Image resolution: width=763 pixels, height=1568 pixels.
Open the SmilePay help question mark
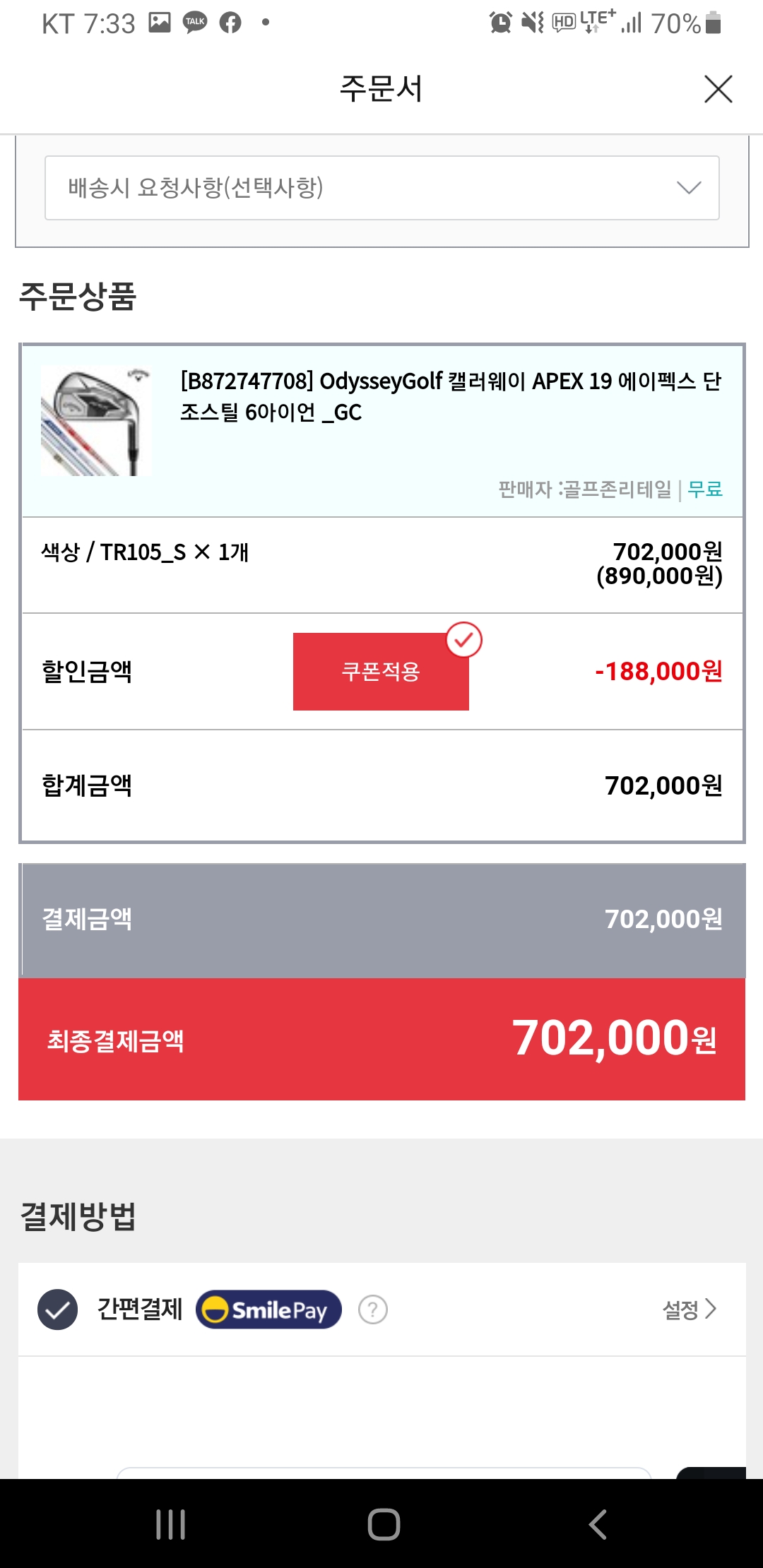[x=372, y=1309]
